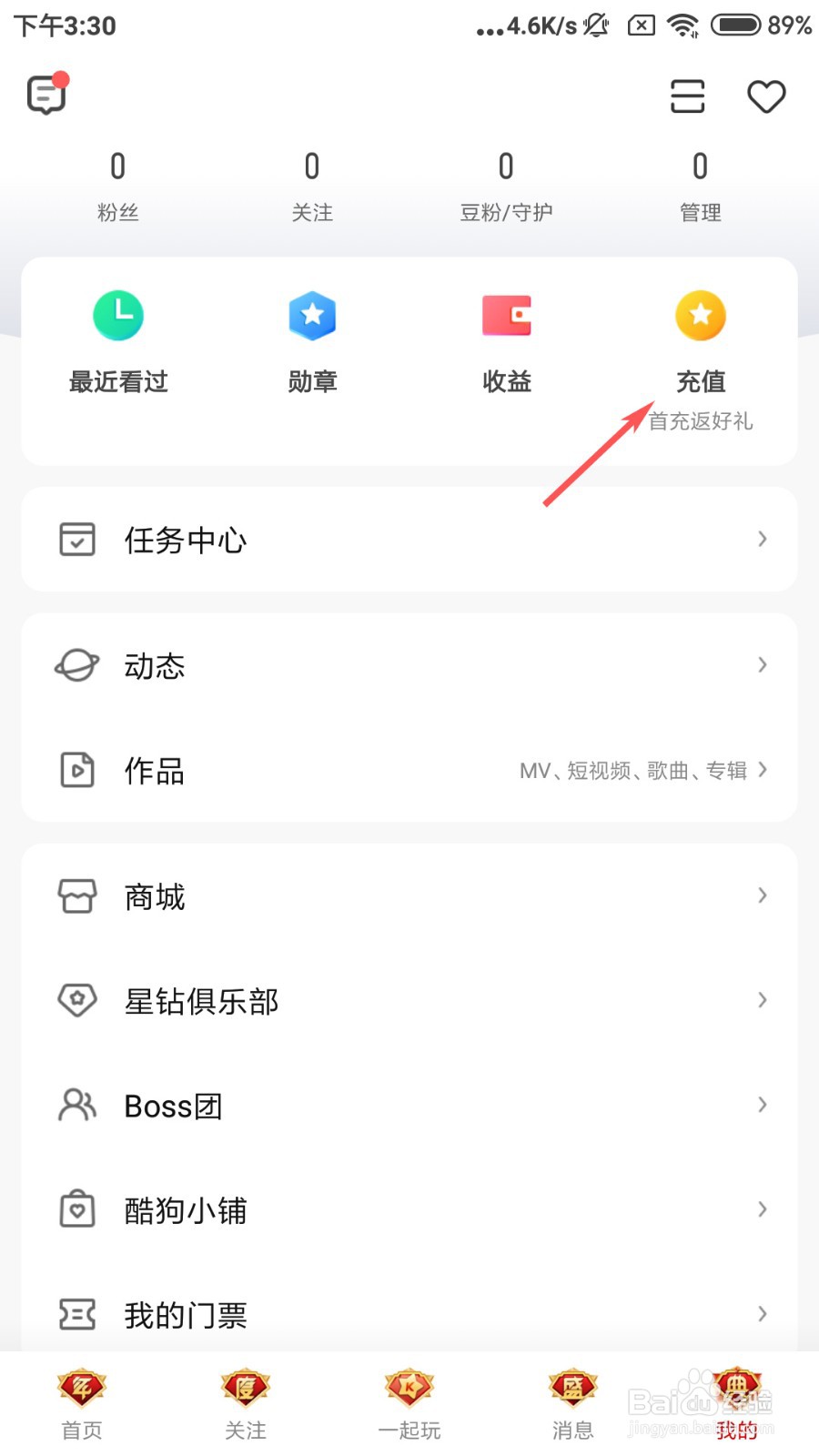The width and height of the screenshot is (819, 1456).
Task: Open the 勋章 medals page
Action: point(312,341)
